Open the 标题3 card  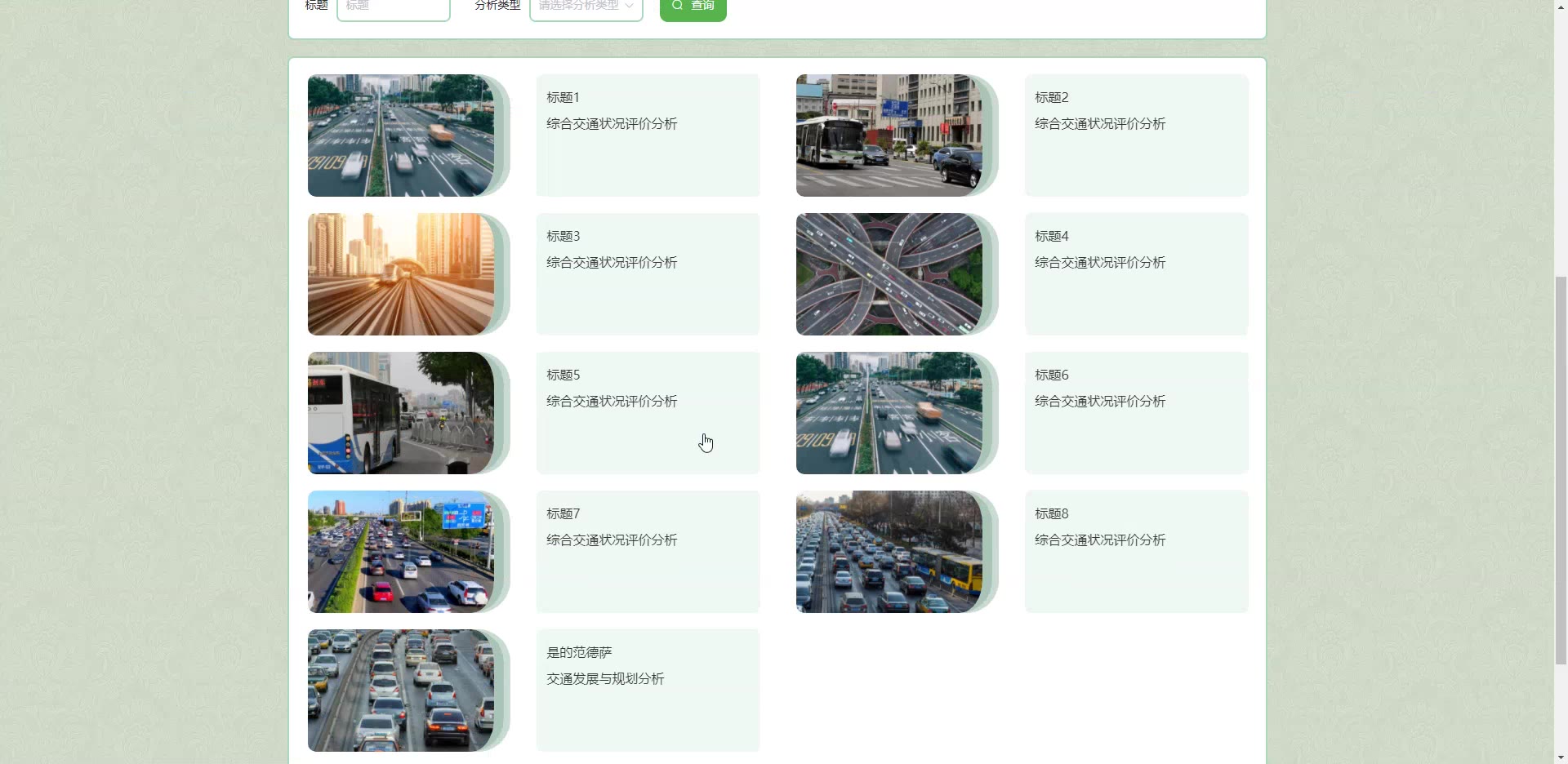point(647,273)
